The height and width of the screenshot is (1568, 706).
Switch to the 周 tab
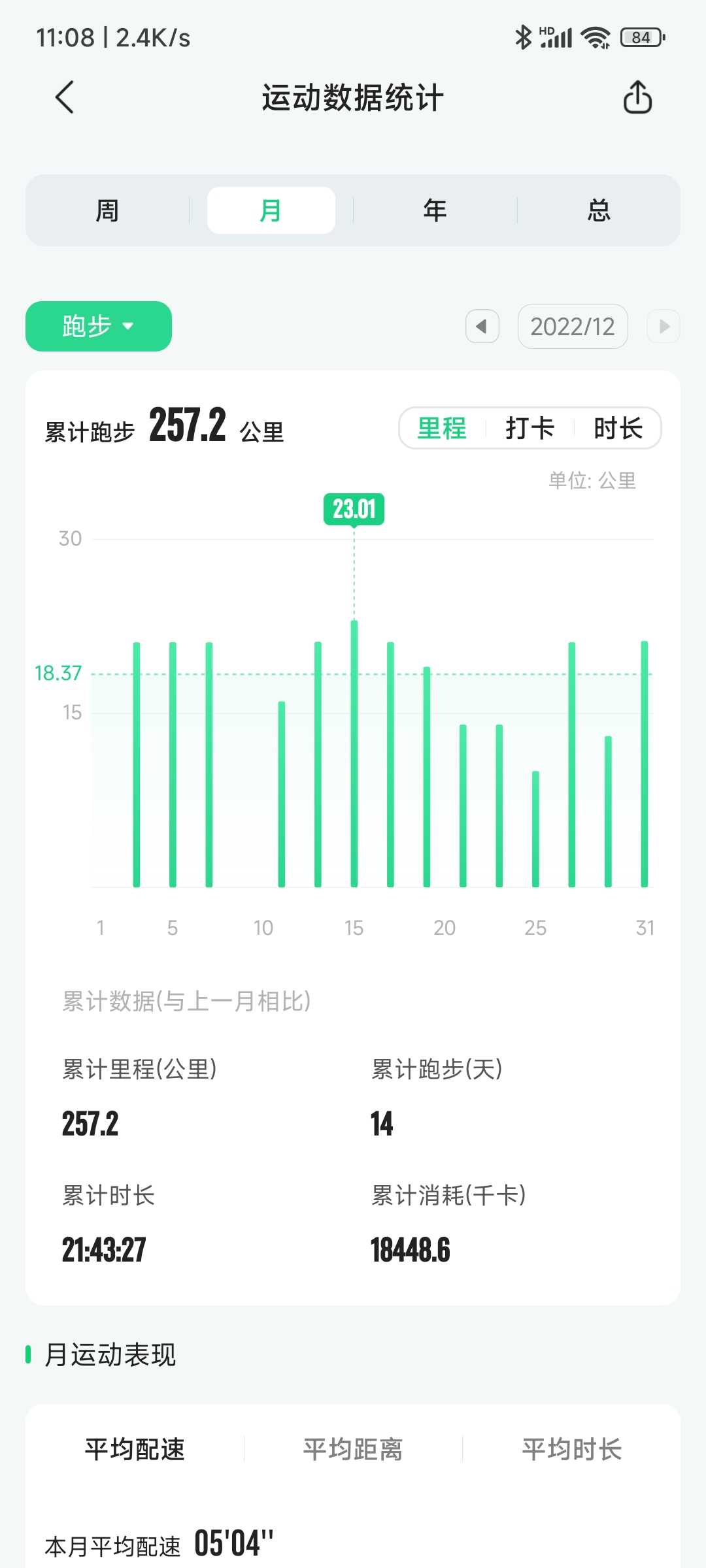(107, 210)
